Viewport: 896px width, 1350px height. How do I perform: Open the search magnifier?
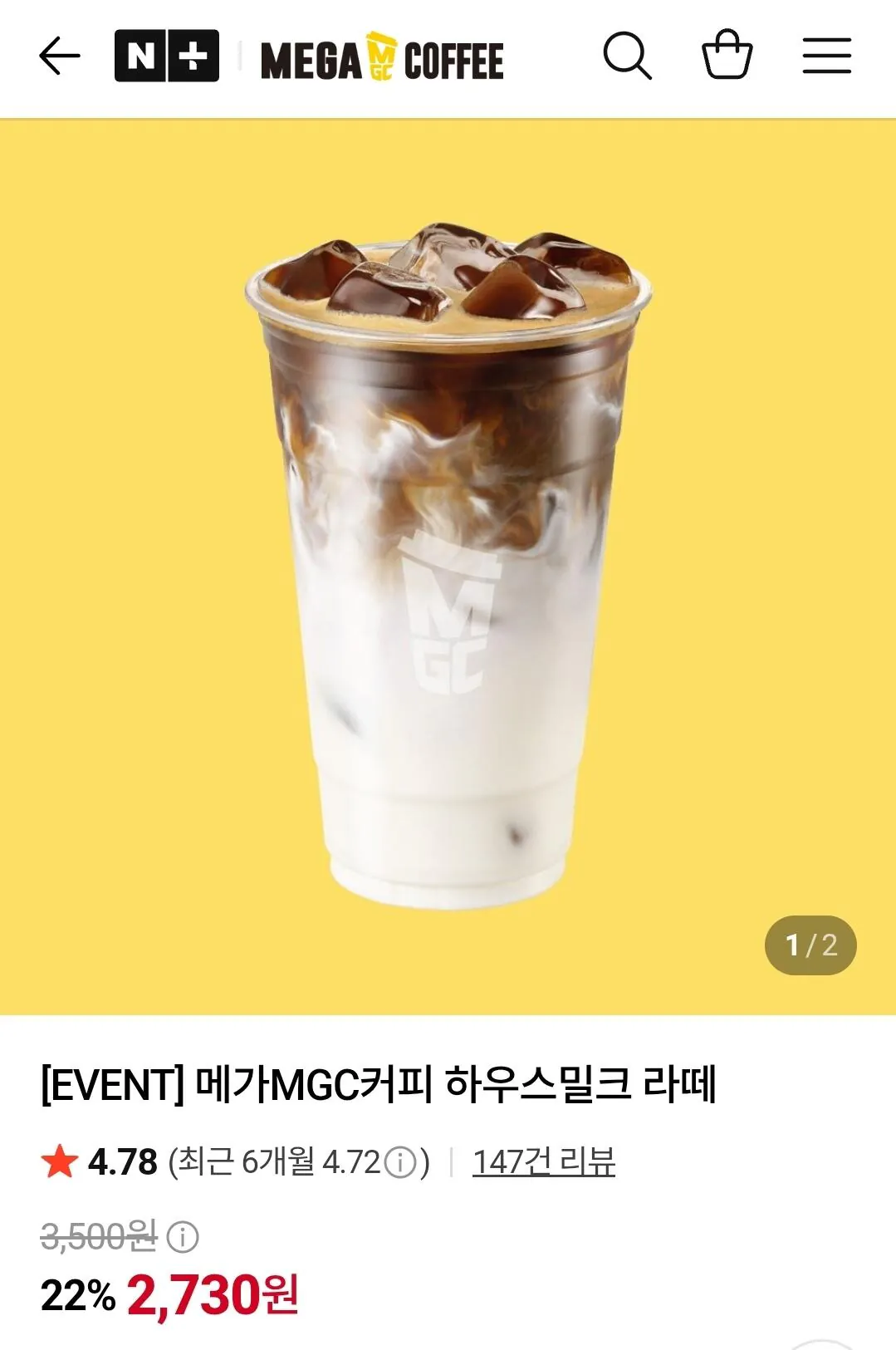(627, 56)
